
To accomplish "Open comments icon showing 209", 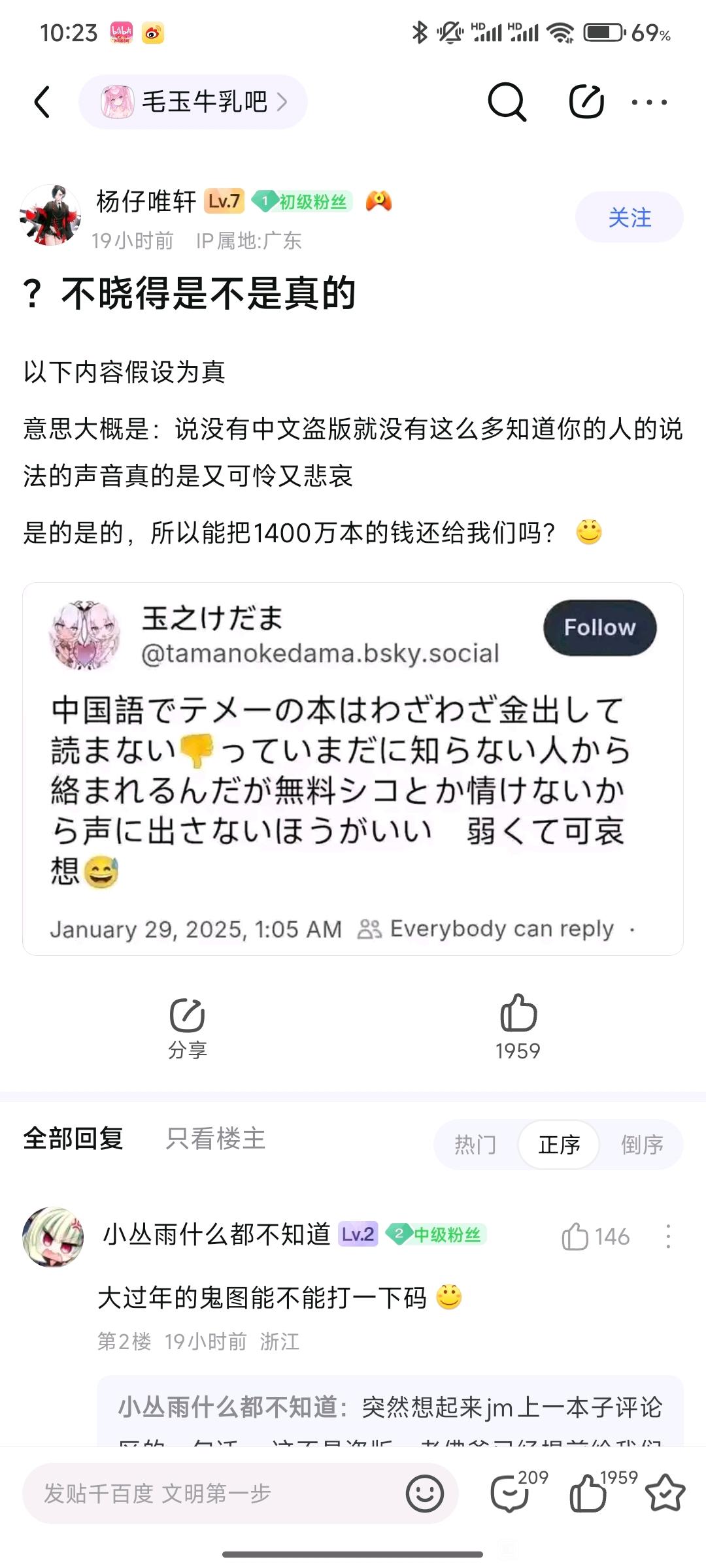I will point(511,1494).
